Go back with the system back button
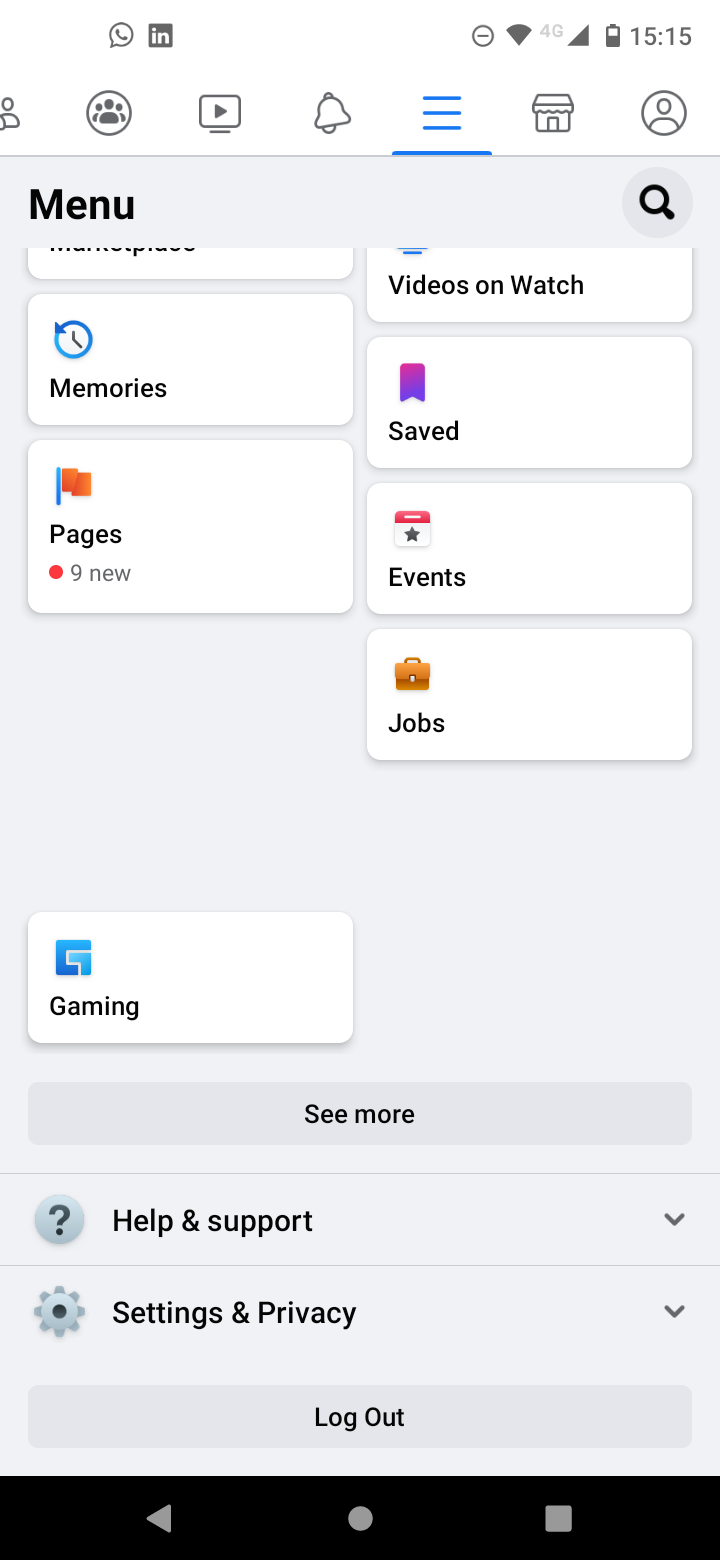Viewport: 720px width, 1560px height. (x=160, y=1518)
